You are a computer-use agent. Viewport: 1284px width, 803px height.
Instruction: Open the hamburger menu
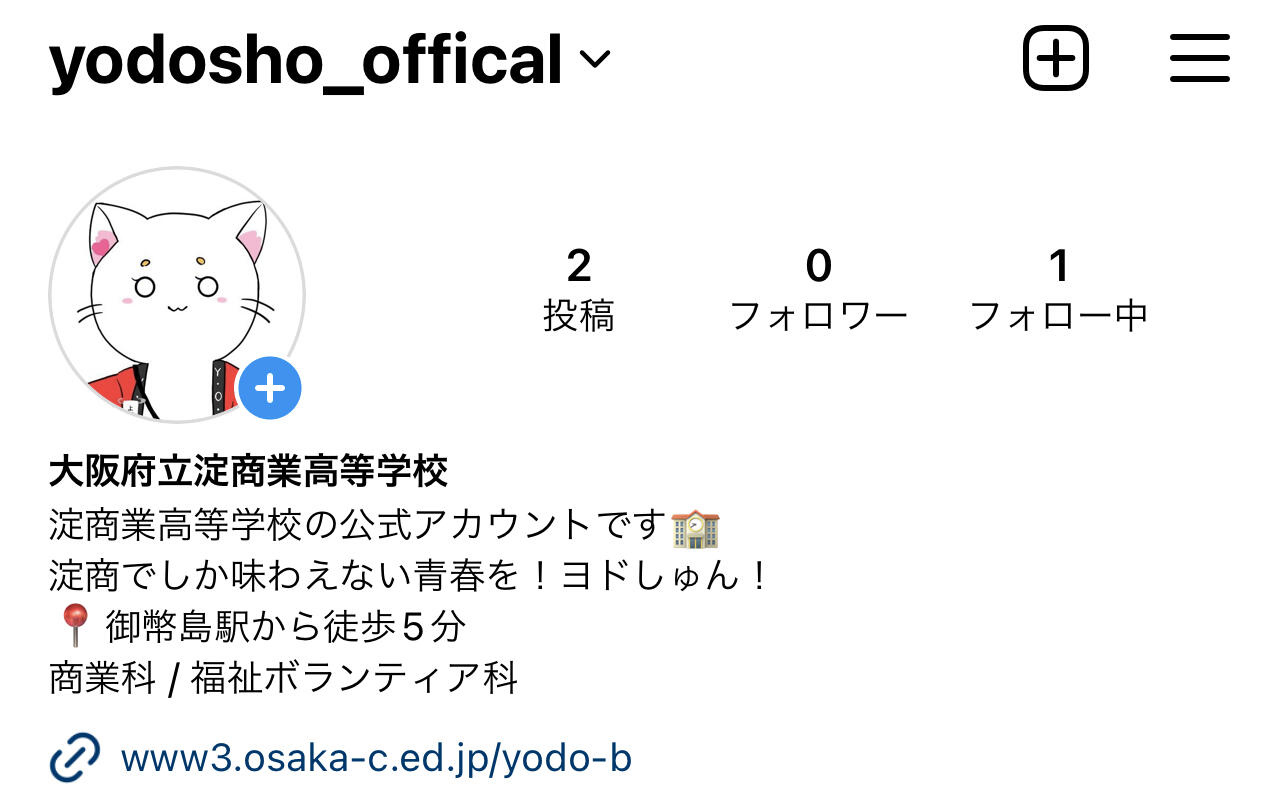(1200, 58)
